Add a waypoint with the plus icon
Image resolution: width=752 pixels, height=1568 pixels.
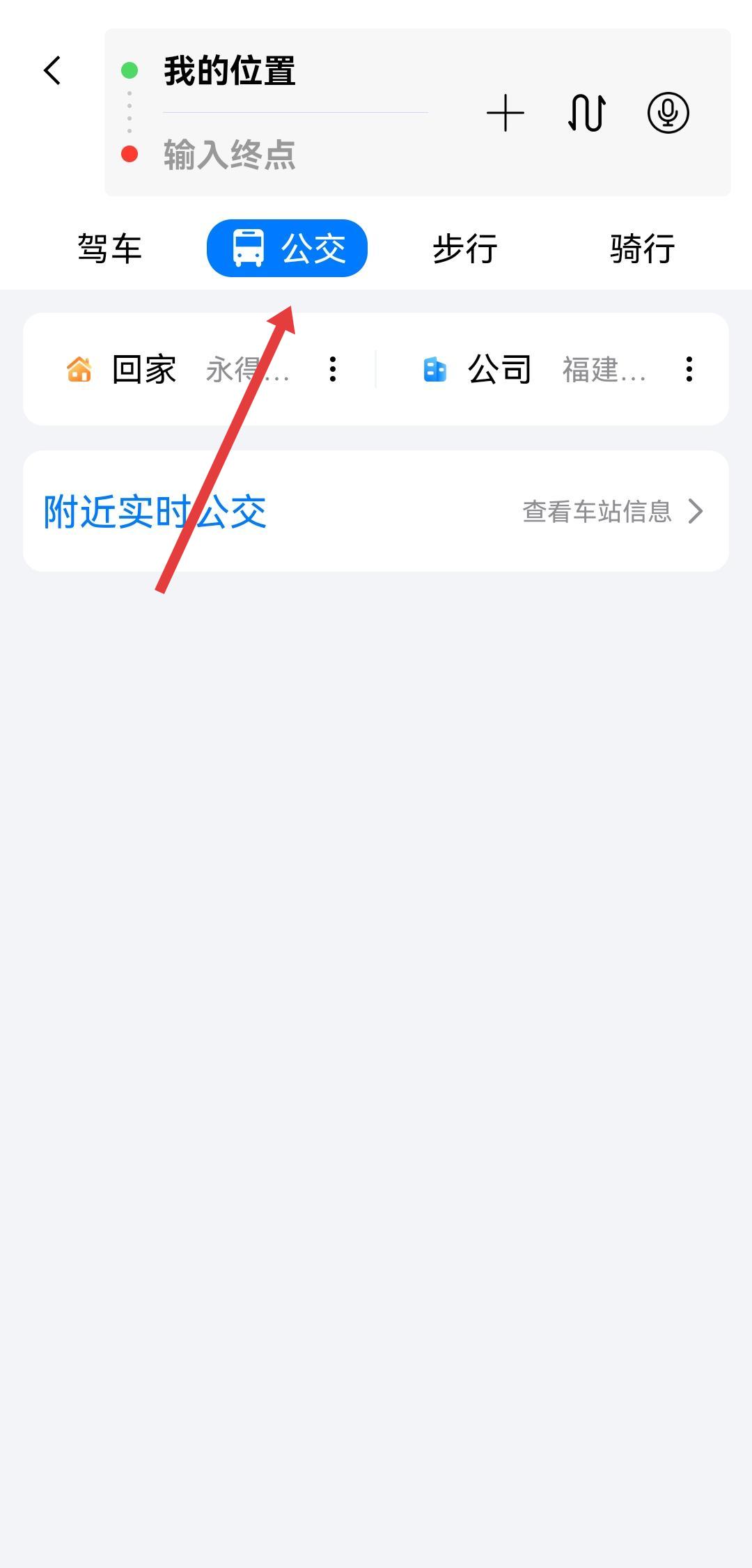coord(506,113)
